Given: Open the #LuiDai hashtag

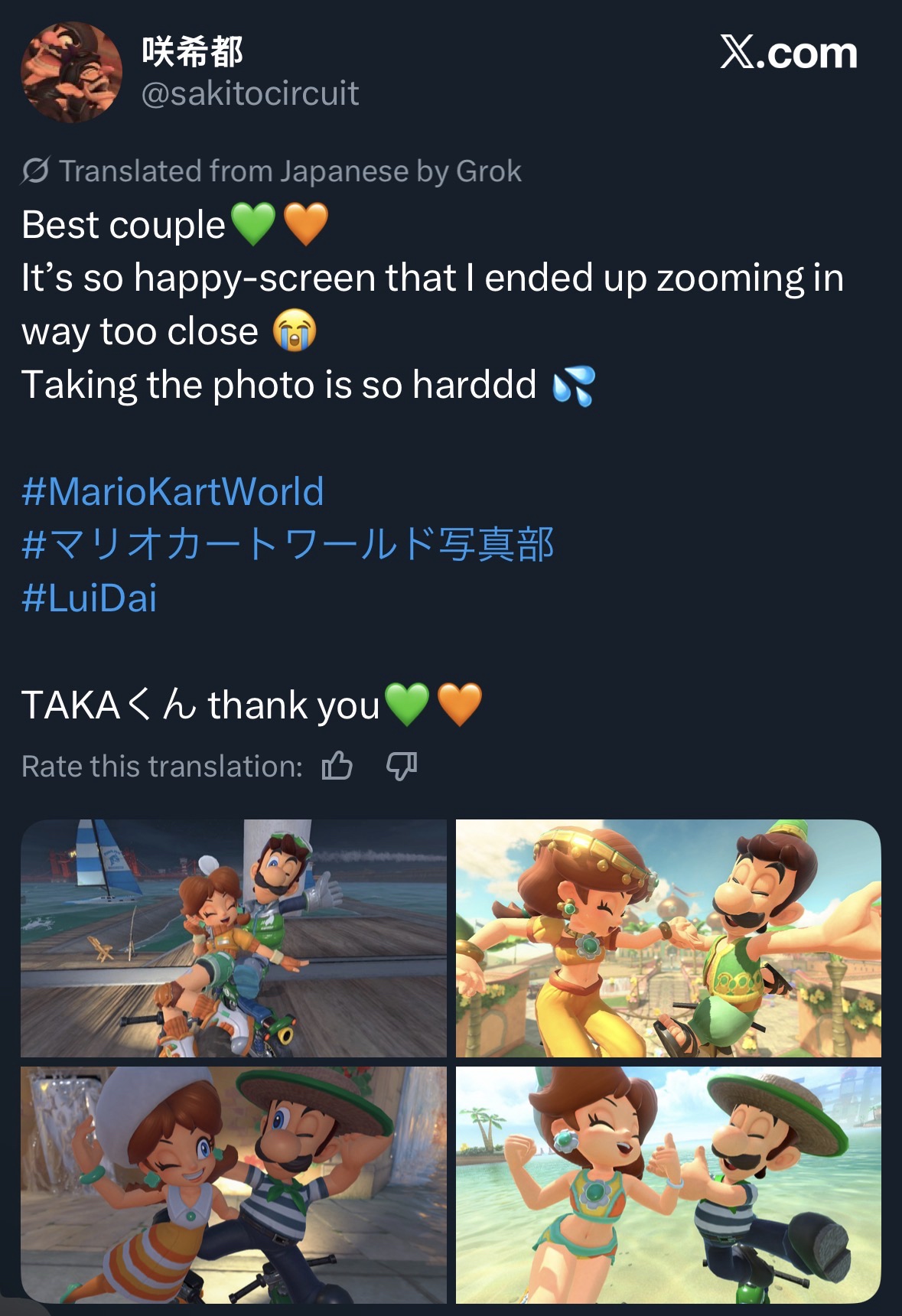Looking at the screenshot, I should click(90, 598).
